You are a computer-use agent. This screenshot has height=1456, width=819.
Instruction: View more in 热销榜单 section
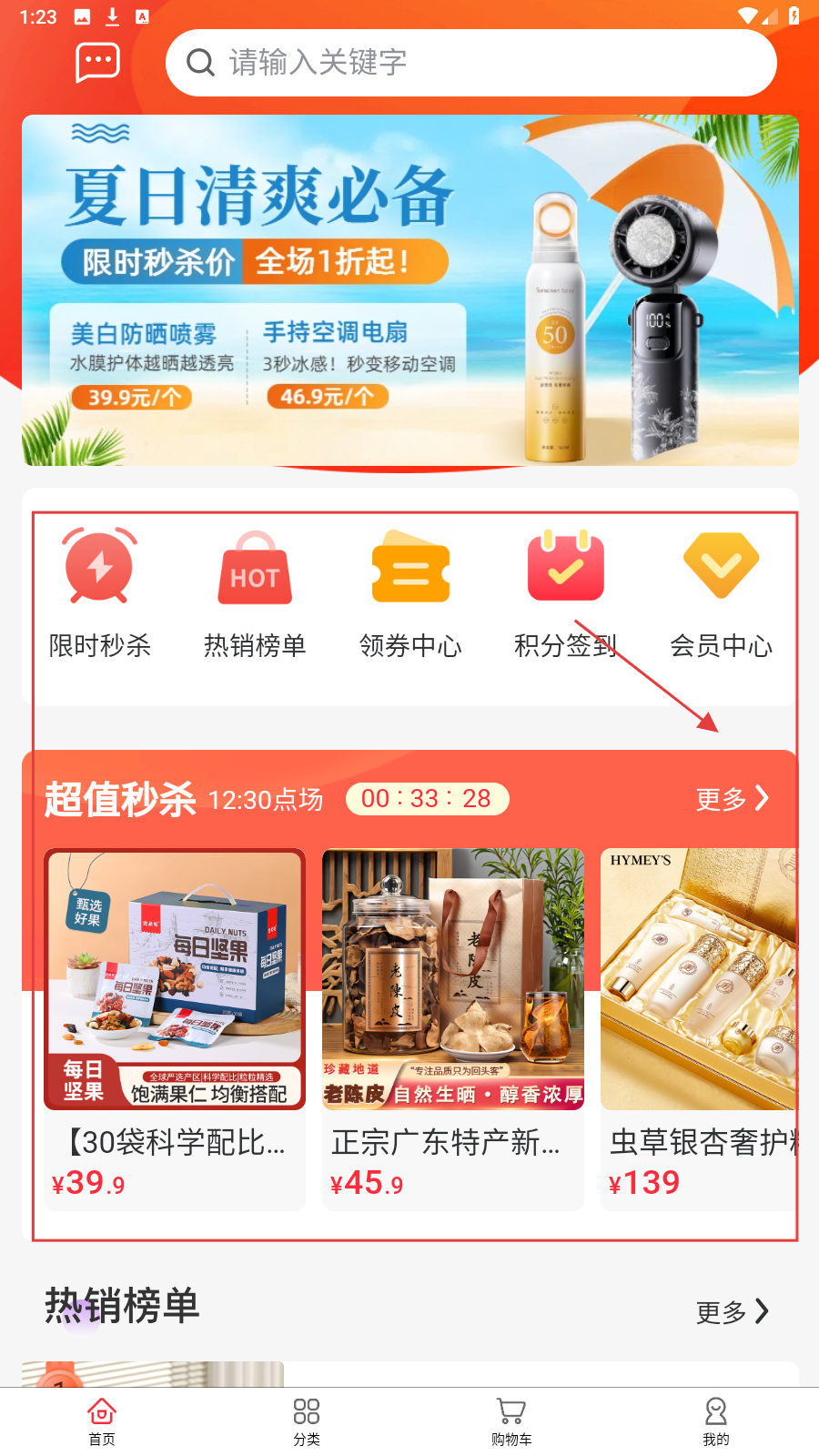(733, 1311)
